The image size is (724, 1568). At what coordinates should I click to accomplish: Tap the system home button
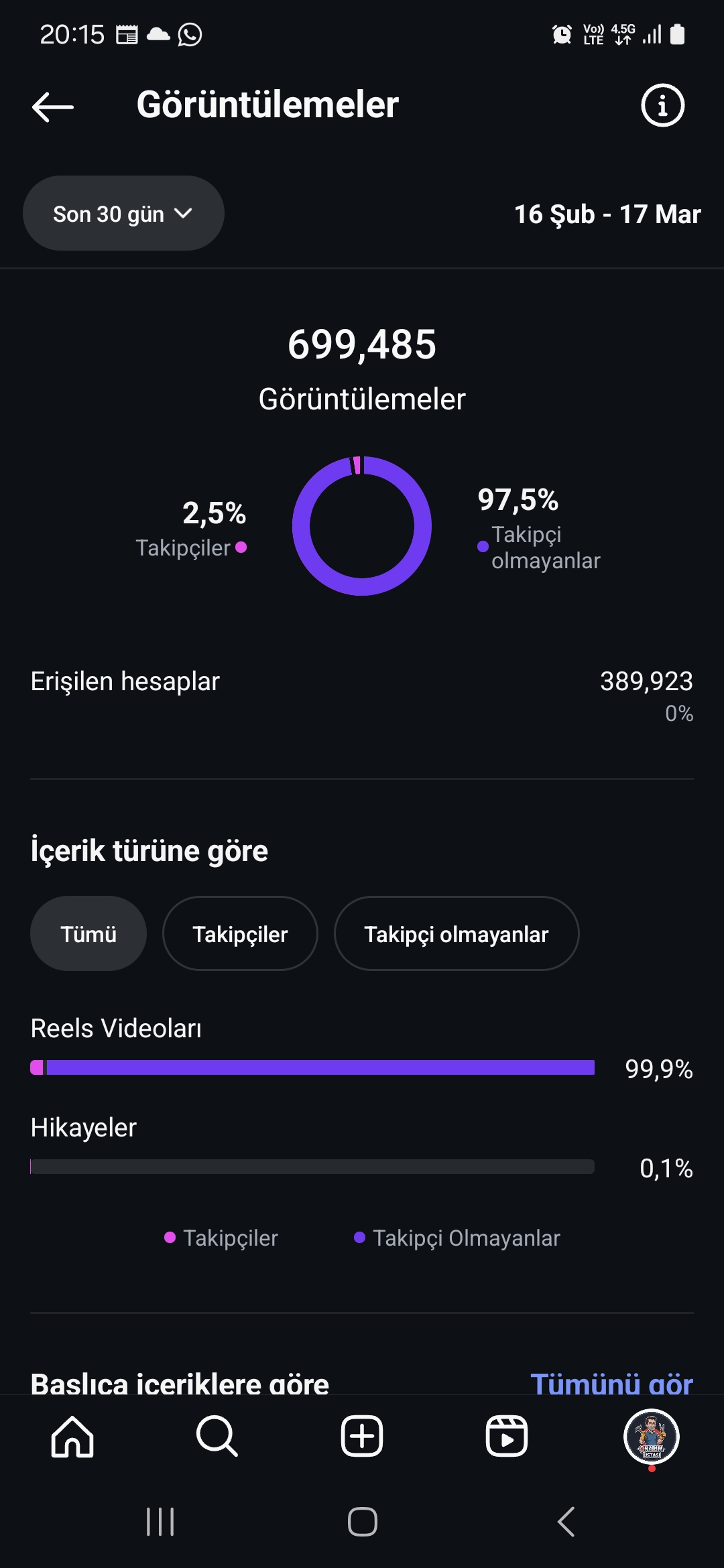[x=363, y=1522]
